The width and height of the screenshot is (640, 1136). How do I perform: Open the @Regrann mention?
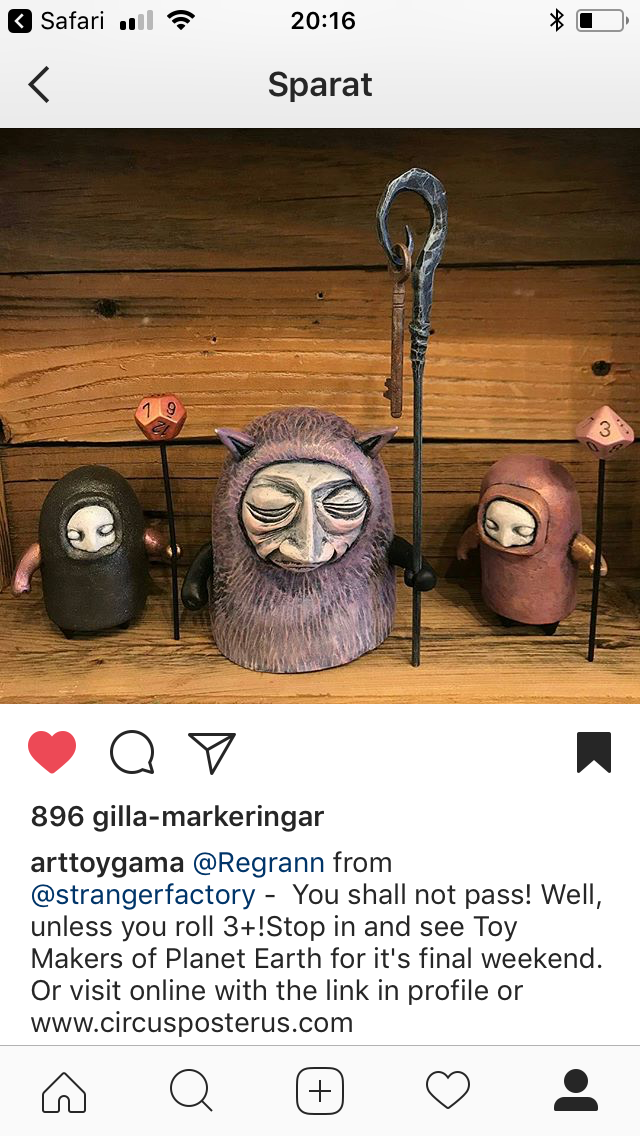258,863
